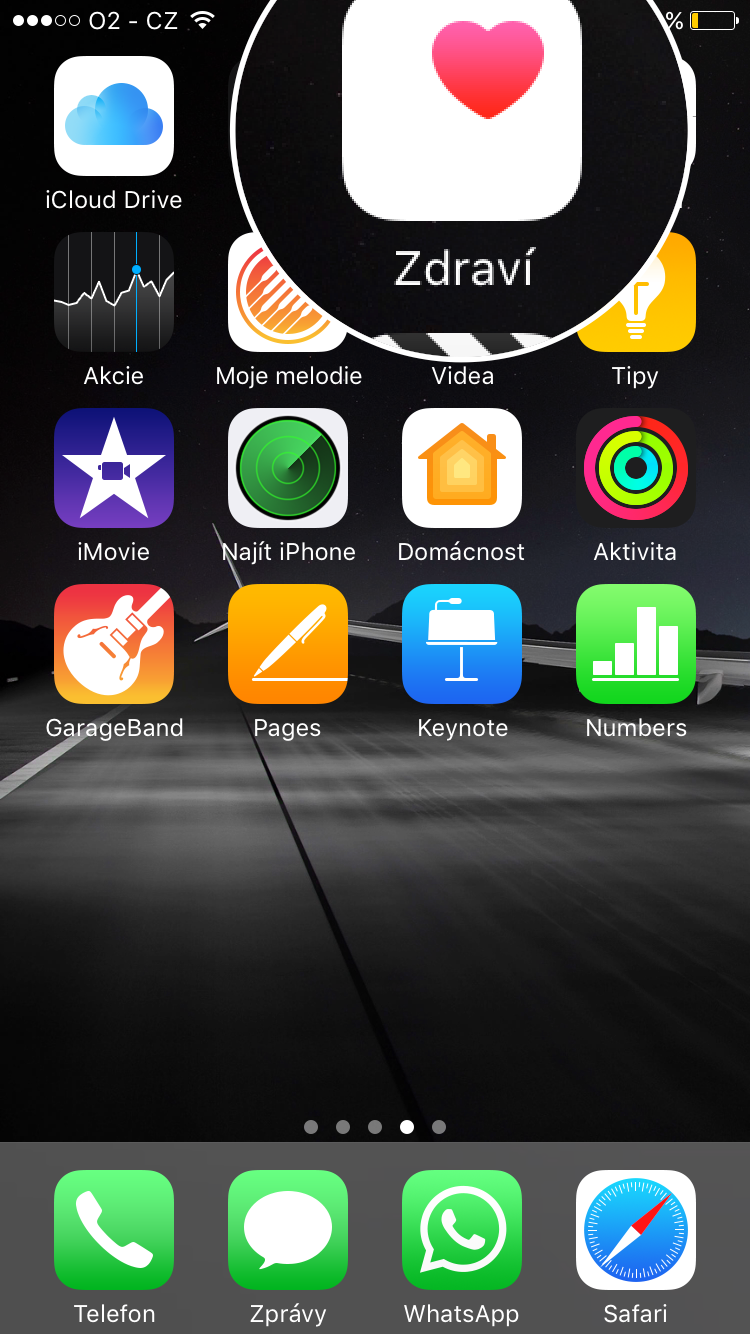This screenshot has width=750, height=1334.
Task: Open Telefon from the dock
Action: 114,1230
